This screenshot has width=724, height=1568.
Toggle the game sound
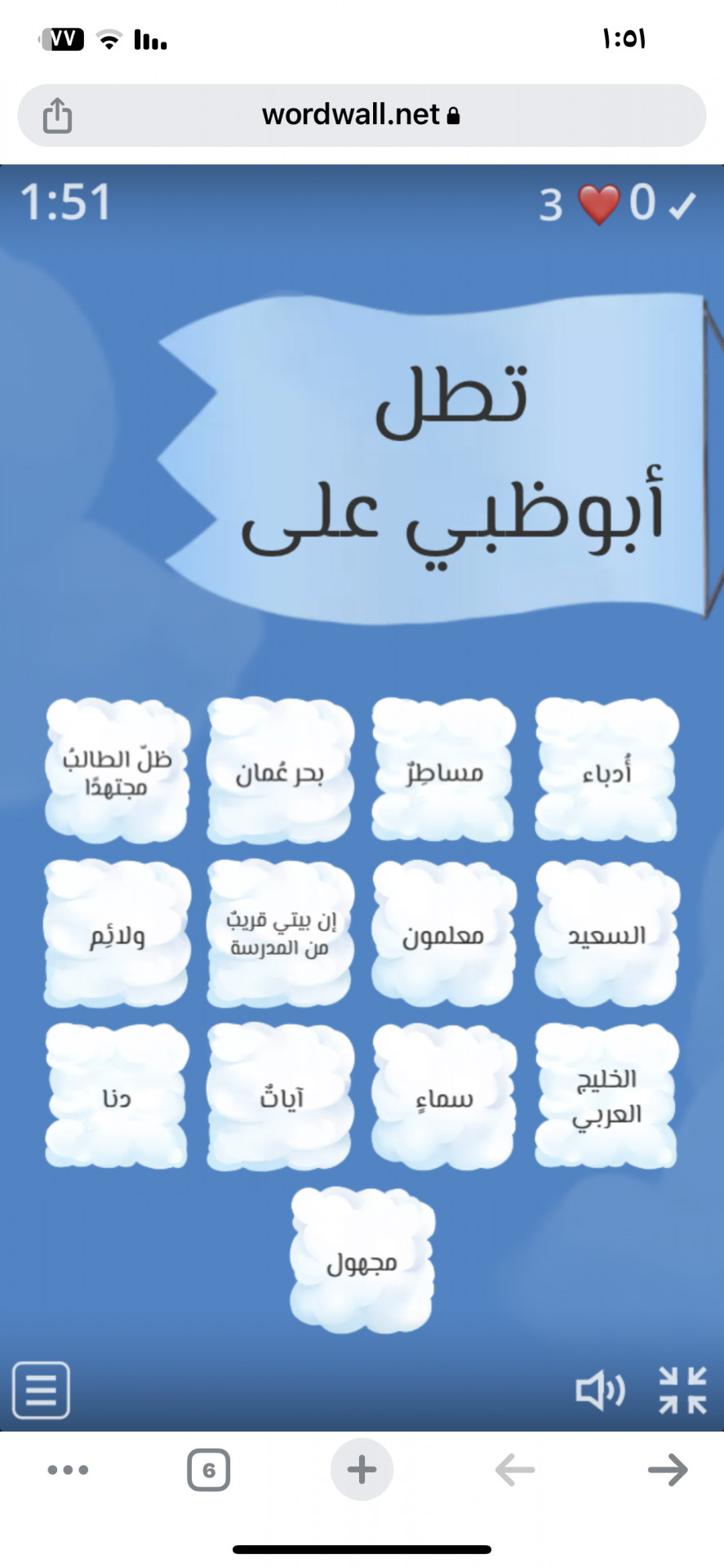click(x=600, y=1389)
